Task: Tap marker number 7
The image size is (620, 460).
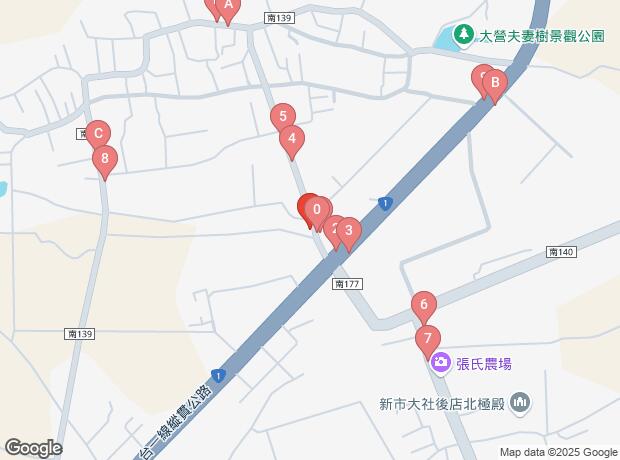Action: point(427,339)
